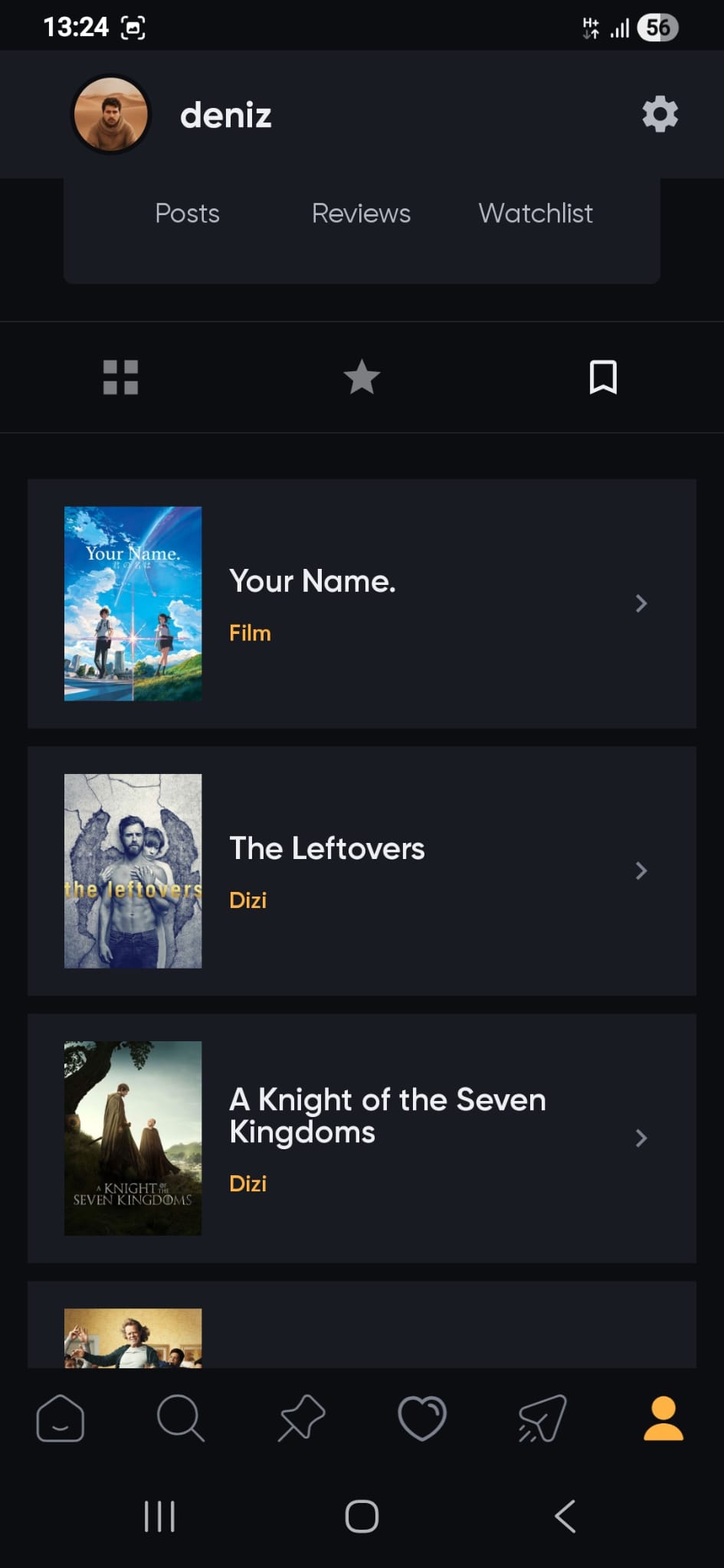Image resolution: width=724 pixels, height=1568 pixels.
Task: Open The Leftovers series entry
Action: [x=362, y=871]
